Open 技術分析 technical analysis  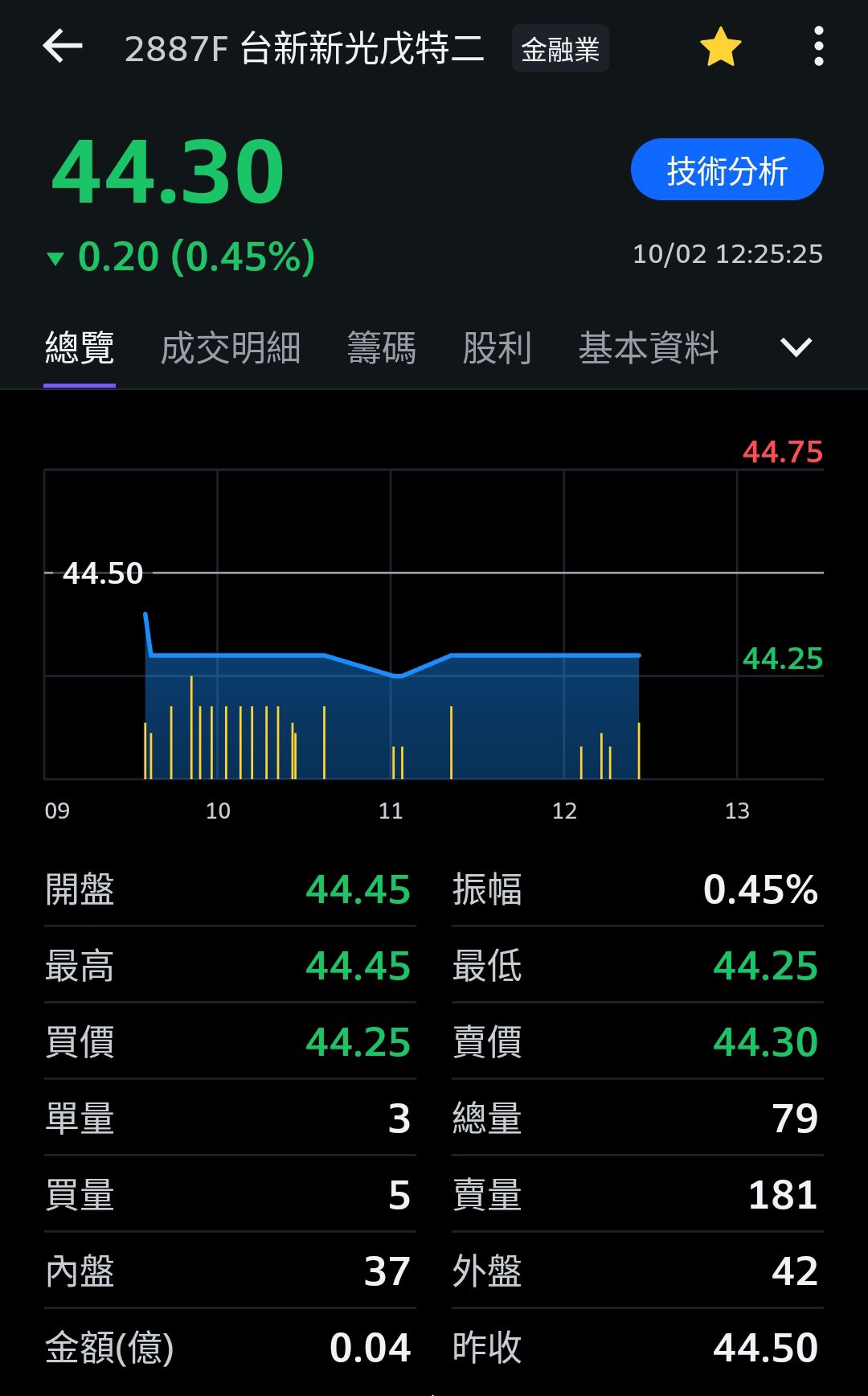tap(727, 170)
